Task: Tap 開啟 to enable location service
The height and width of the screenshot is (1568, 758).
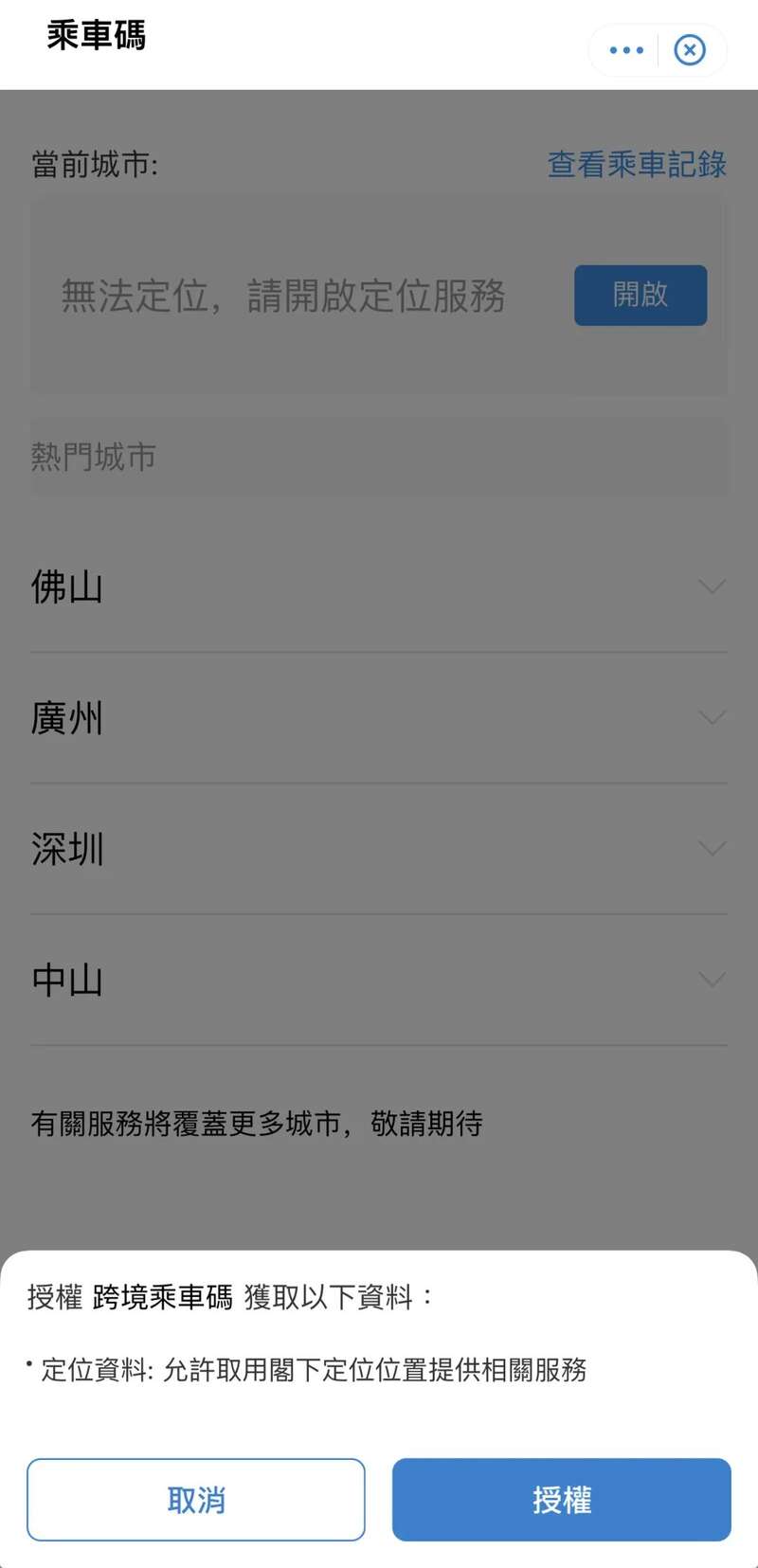Action: pos(641,295)
